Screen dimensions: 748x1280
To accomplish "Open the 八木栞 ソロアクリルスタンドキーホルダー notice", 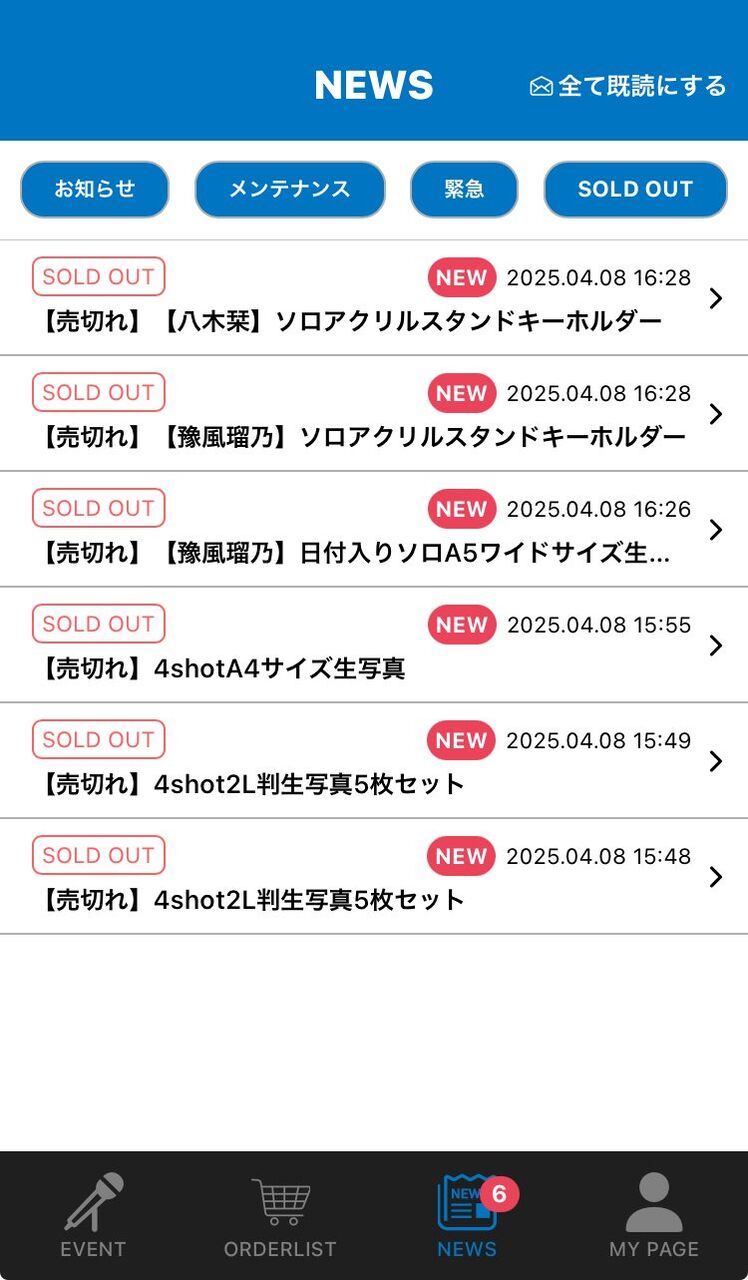I will [x=374, y=299].
